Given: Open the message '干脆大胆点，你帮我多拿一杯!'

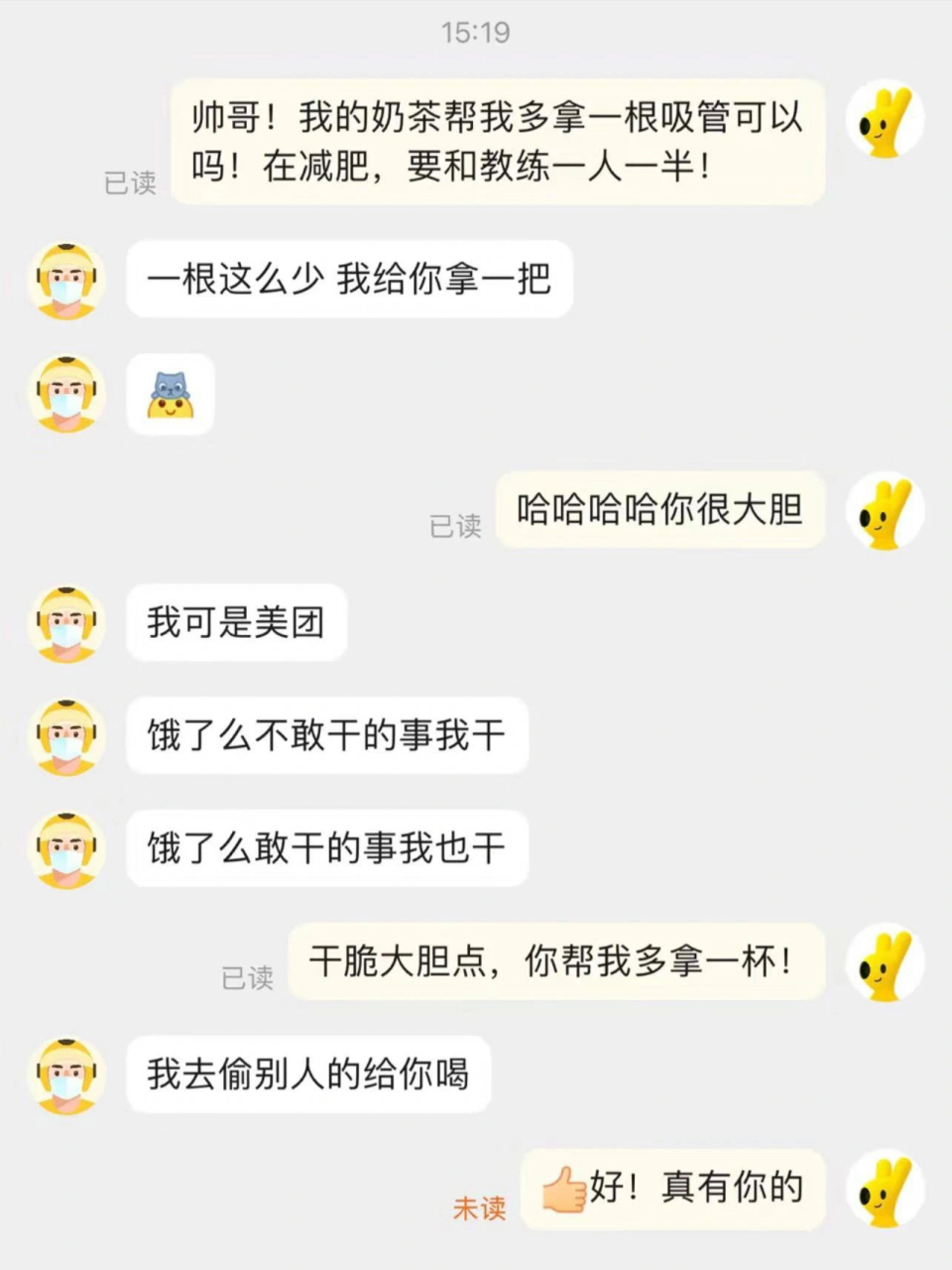Looking at the screenshot, I should coord(555,960).
